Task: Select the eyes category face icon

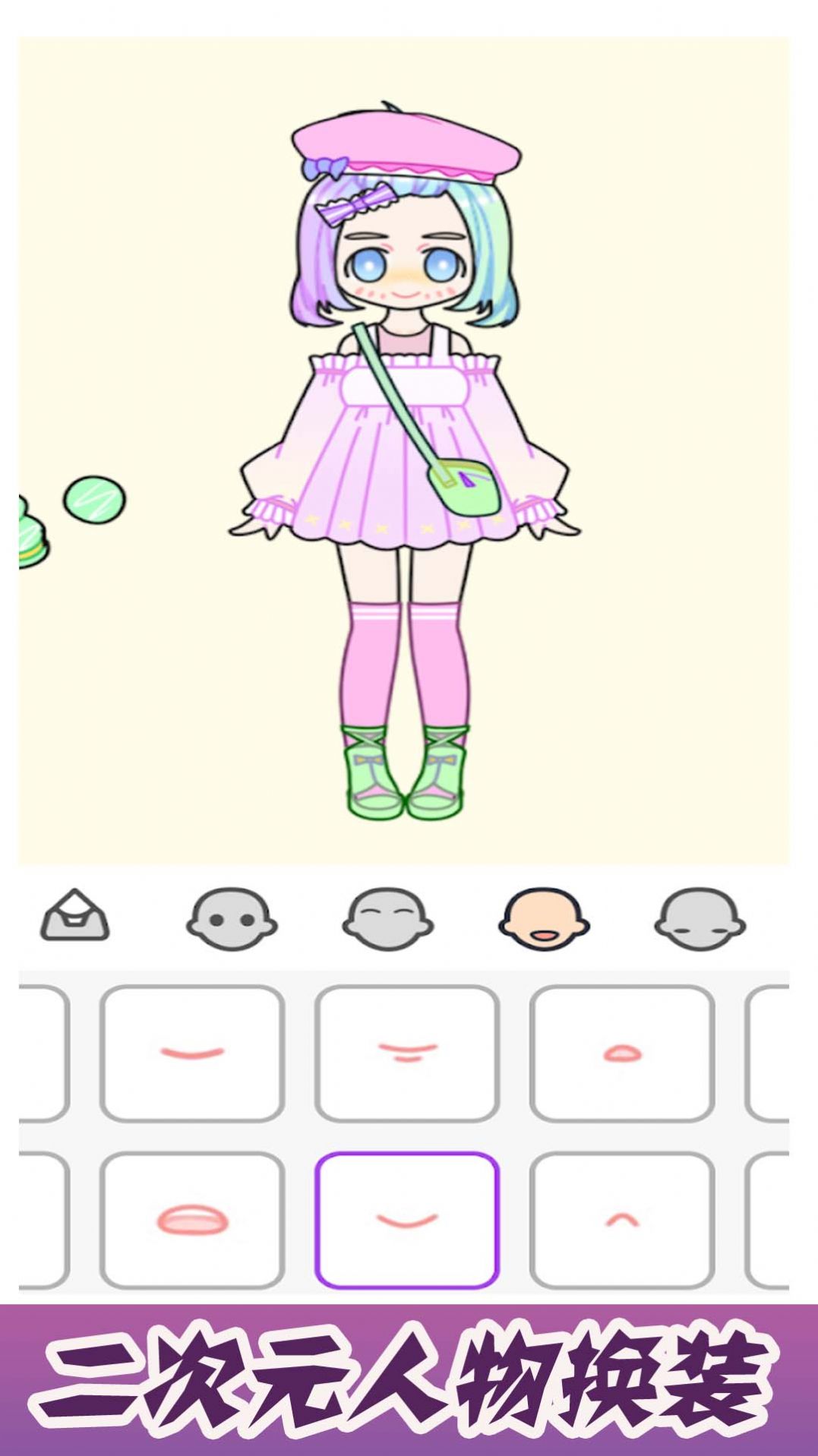Action: 232,920
